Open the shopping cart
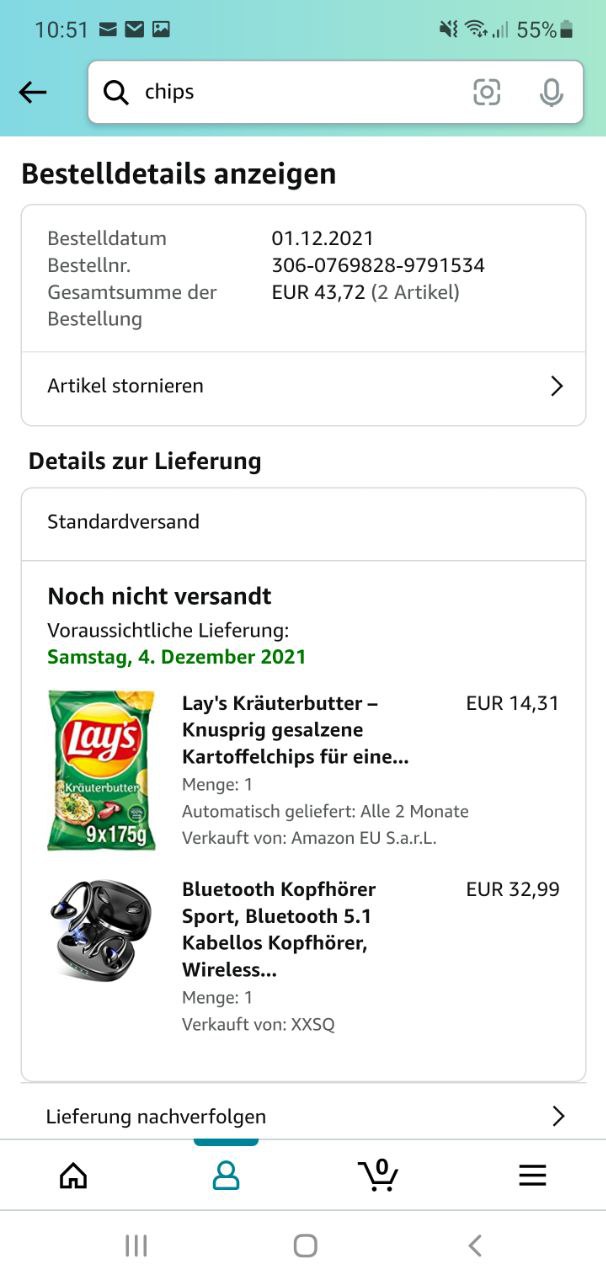The image size is (606, 1280). (378, 1175)
